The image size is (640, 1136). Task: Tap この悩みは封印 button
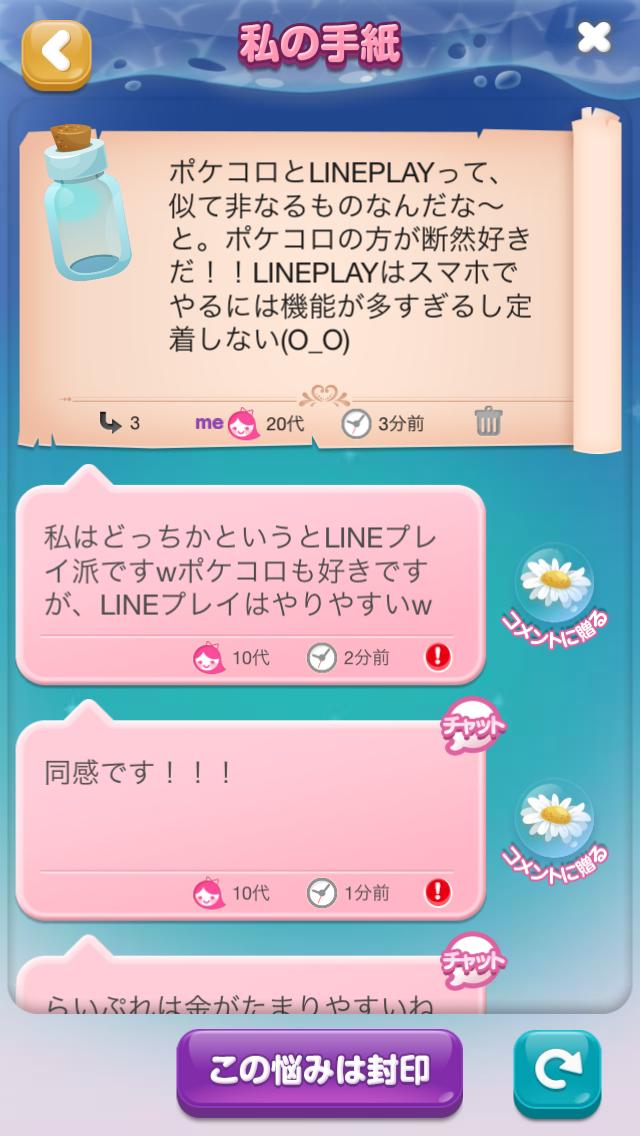point(320,1072)
